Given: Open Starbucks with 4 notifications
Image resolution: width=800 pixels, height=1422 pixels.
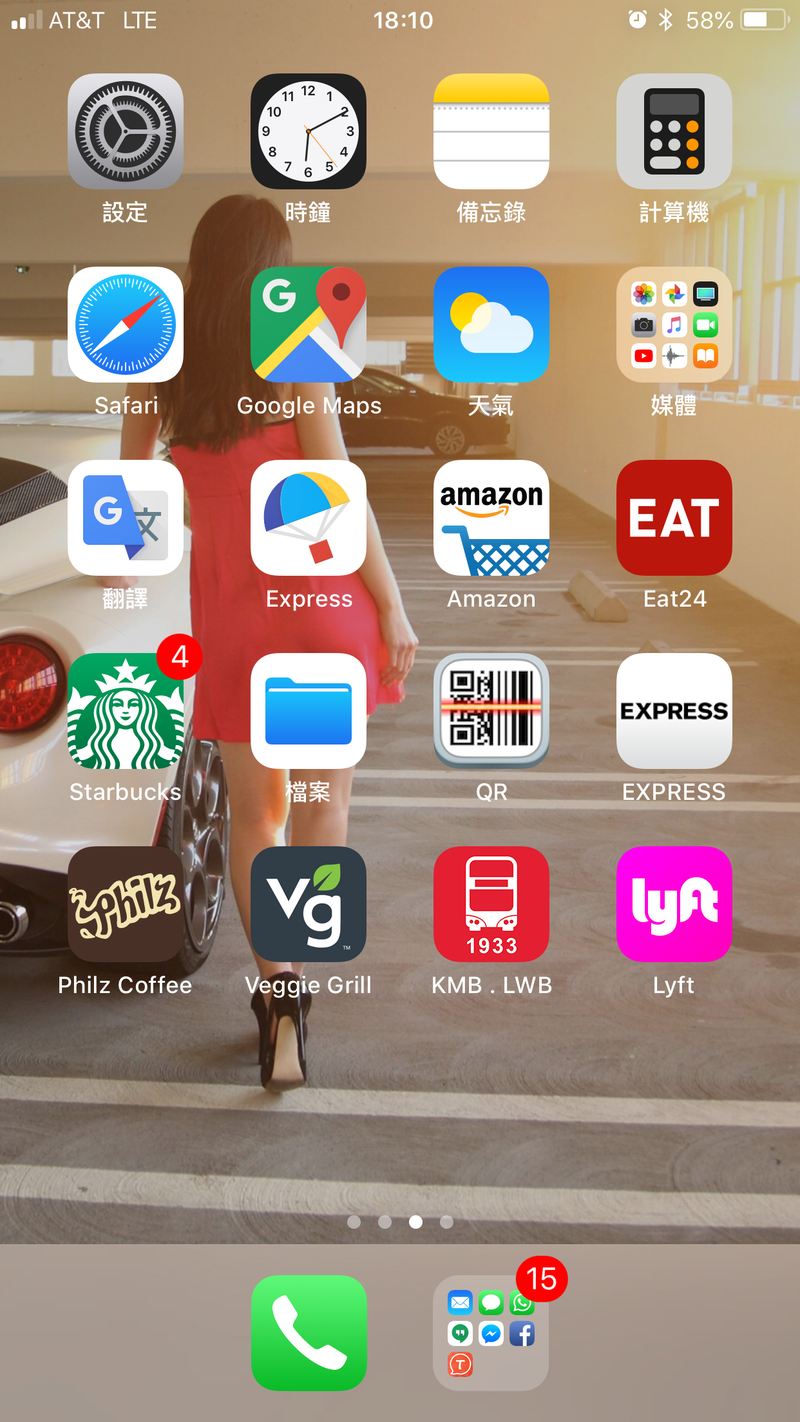Looking at the screenshot, I should (x=125, y=711).
